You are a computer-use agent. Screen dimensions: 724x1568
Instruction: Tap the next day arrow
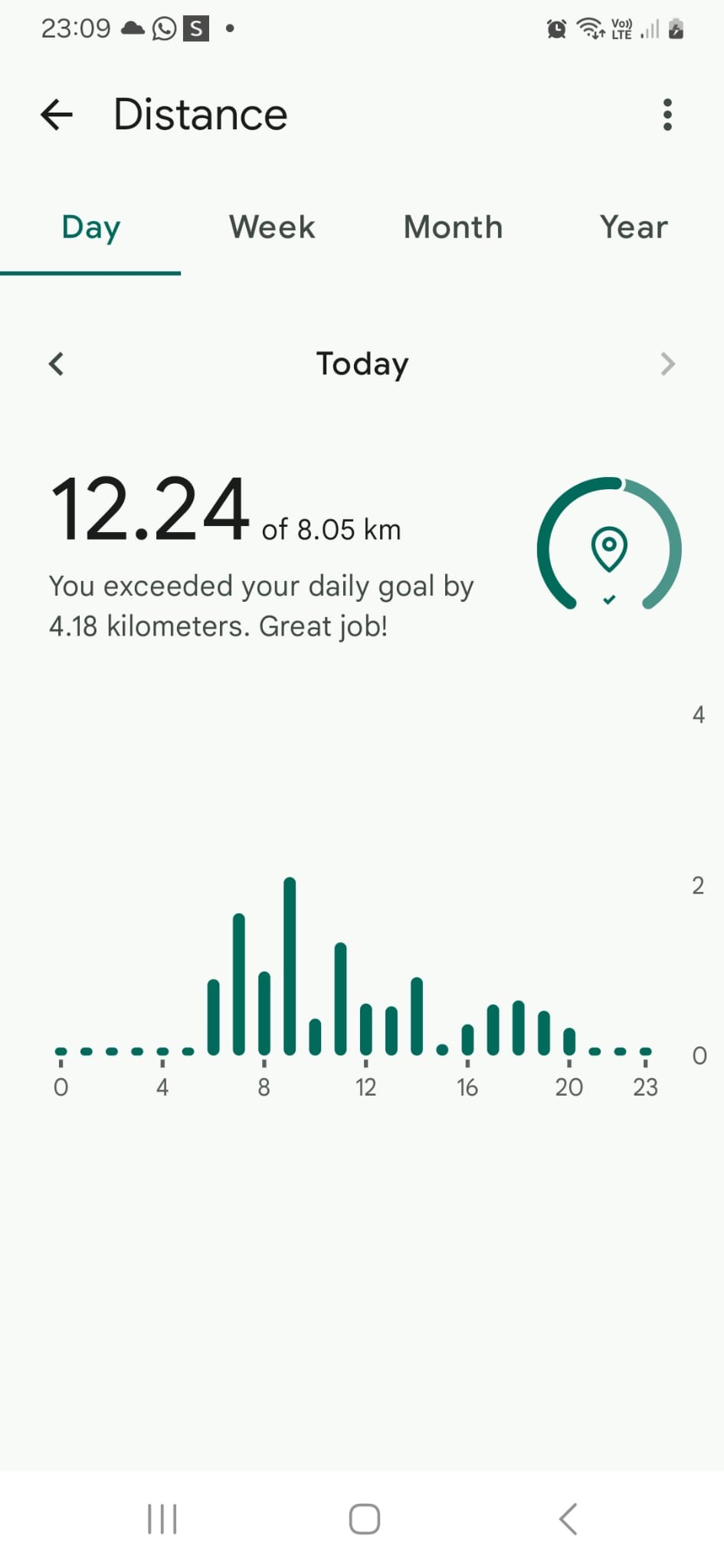pyautogui.click(x=668, y=364)
